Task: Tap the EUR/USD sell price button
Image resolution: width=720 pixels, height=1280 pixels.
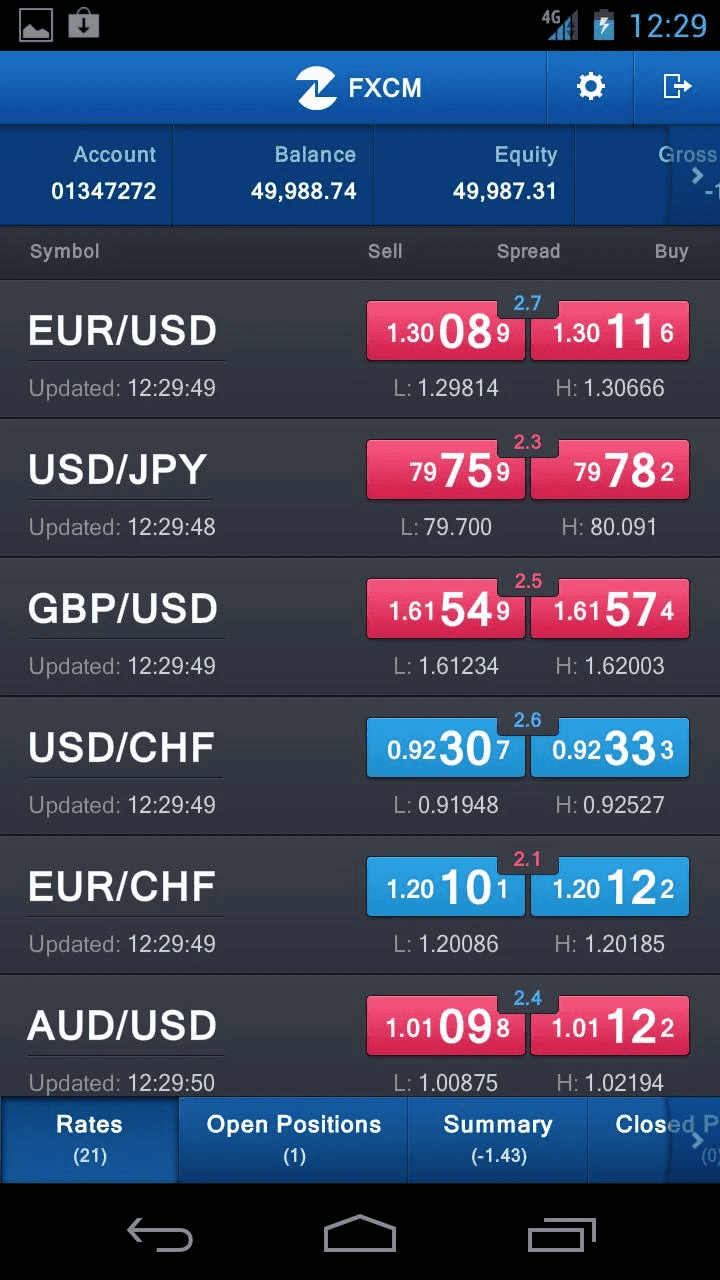Action: [x=445, y=331]
